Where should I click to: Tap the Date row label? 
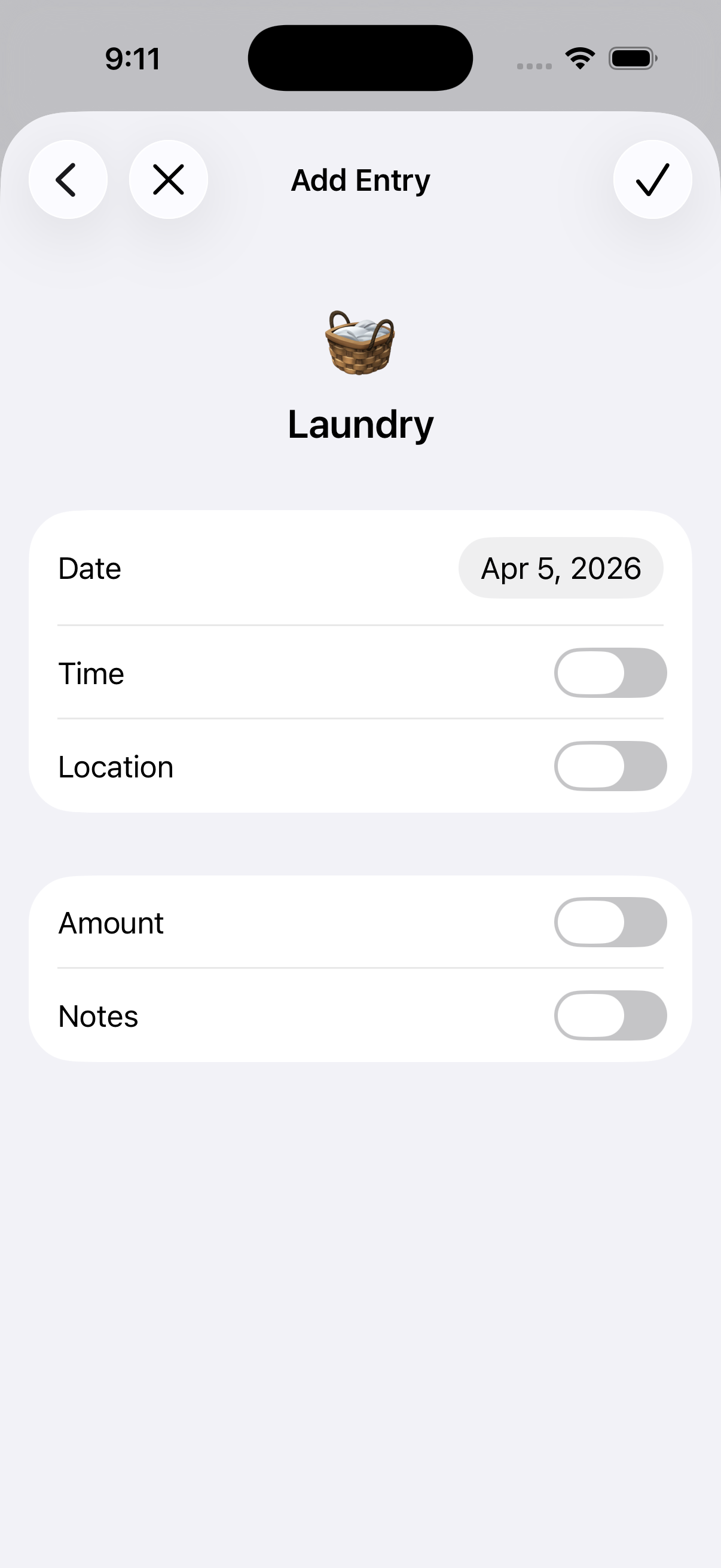click(x=89, y=568)
